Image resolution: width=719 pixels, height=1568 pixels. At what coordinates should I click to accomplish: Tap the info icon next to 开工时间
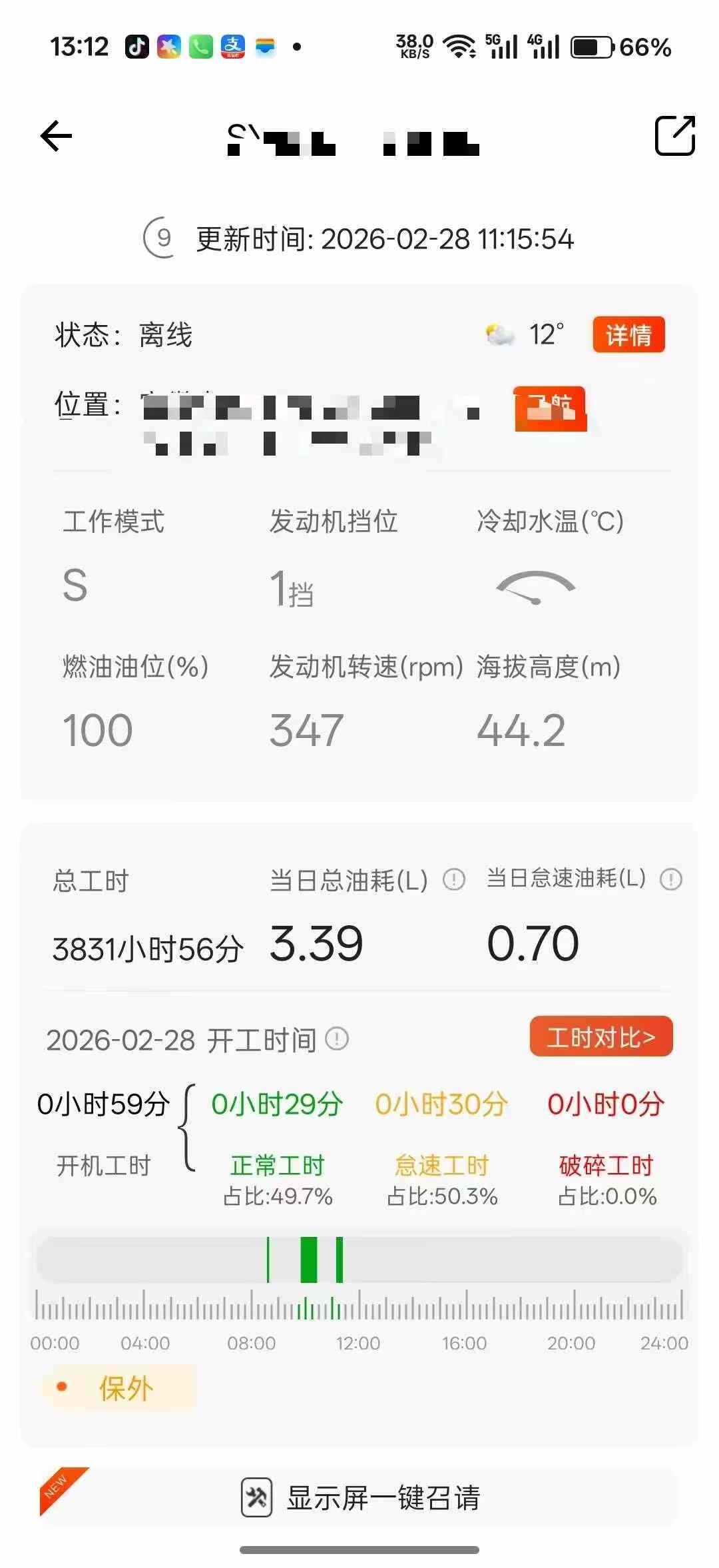tap(337, 1038)
